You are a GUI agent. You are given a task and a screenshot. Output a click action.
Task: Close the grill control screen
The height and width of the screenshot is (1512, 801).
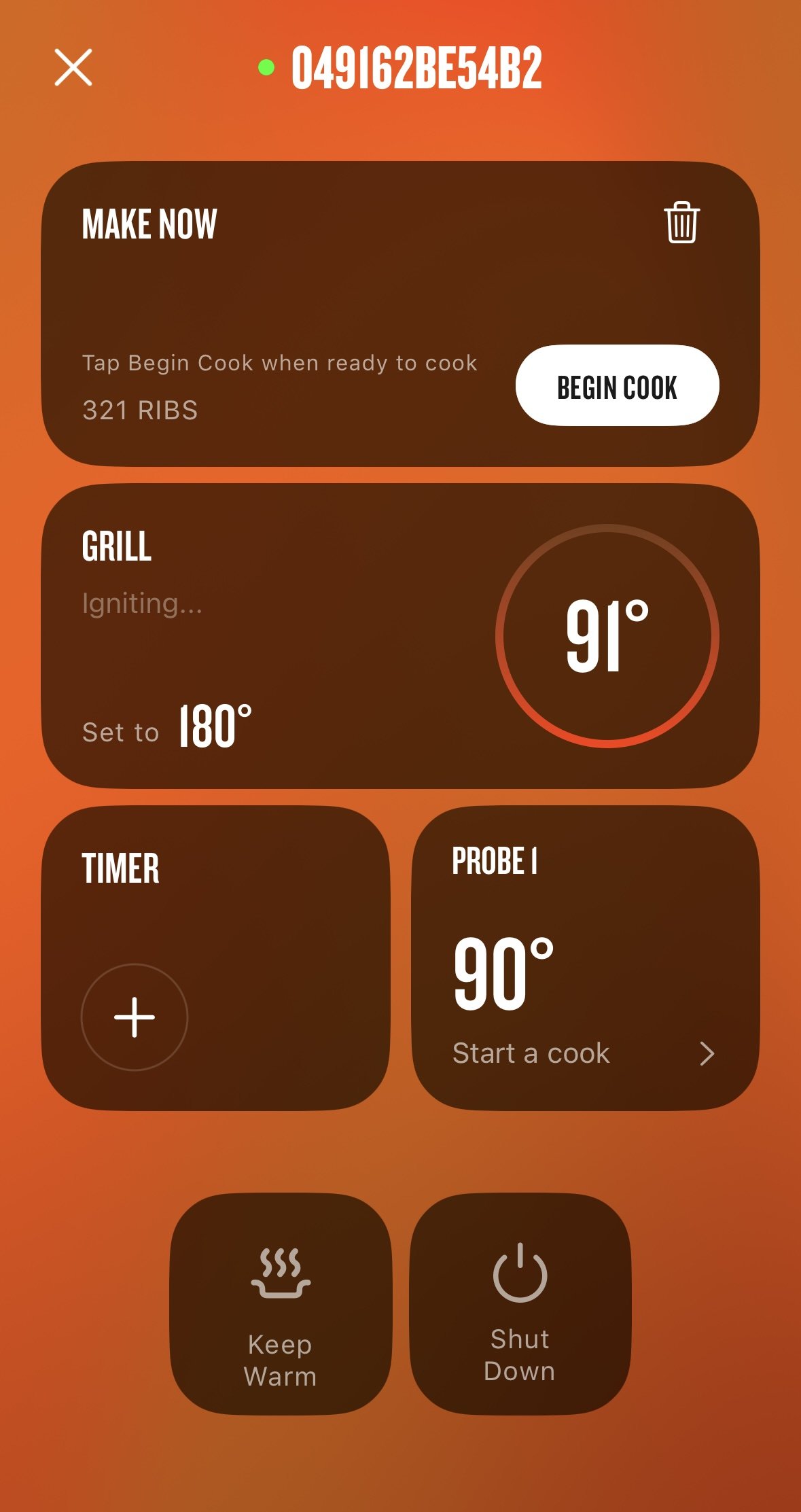click(x=73, y=67)
